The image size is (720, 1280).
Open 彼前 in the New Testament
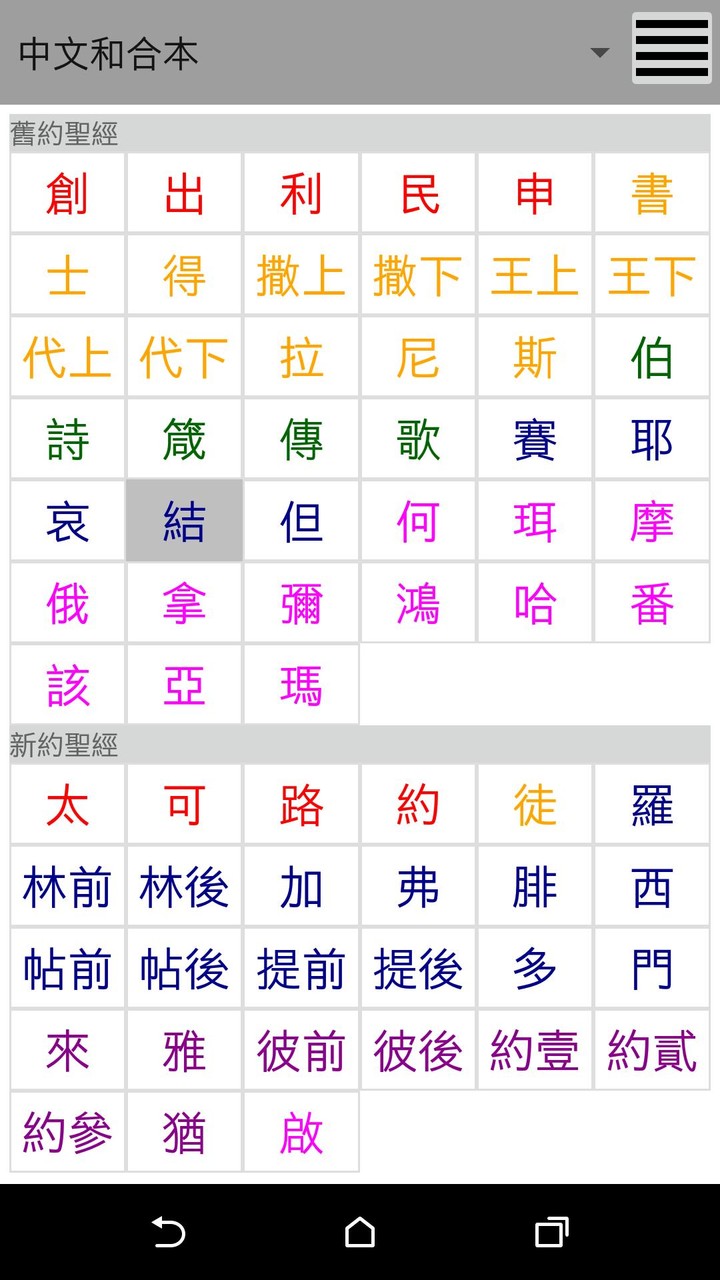(301, 1049)
